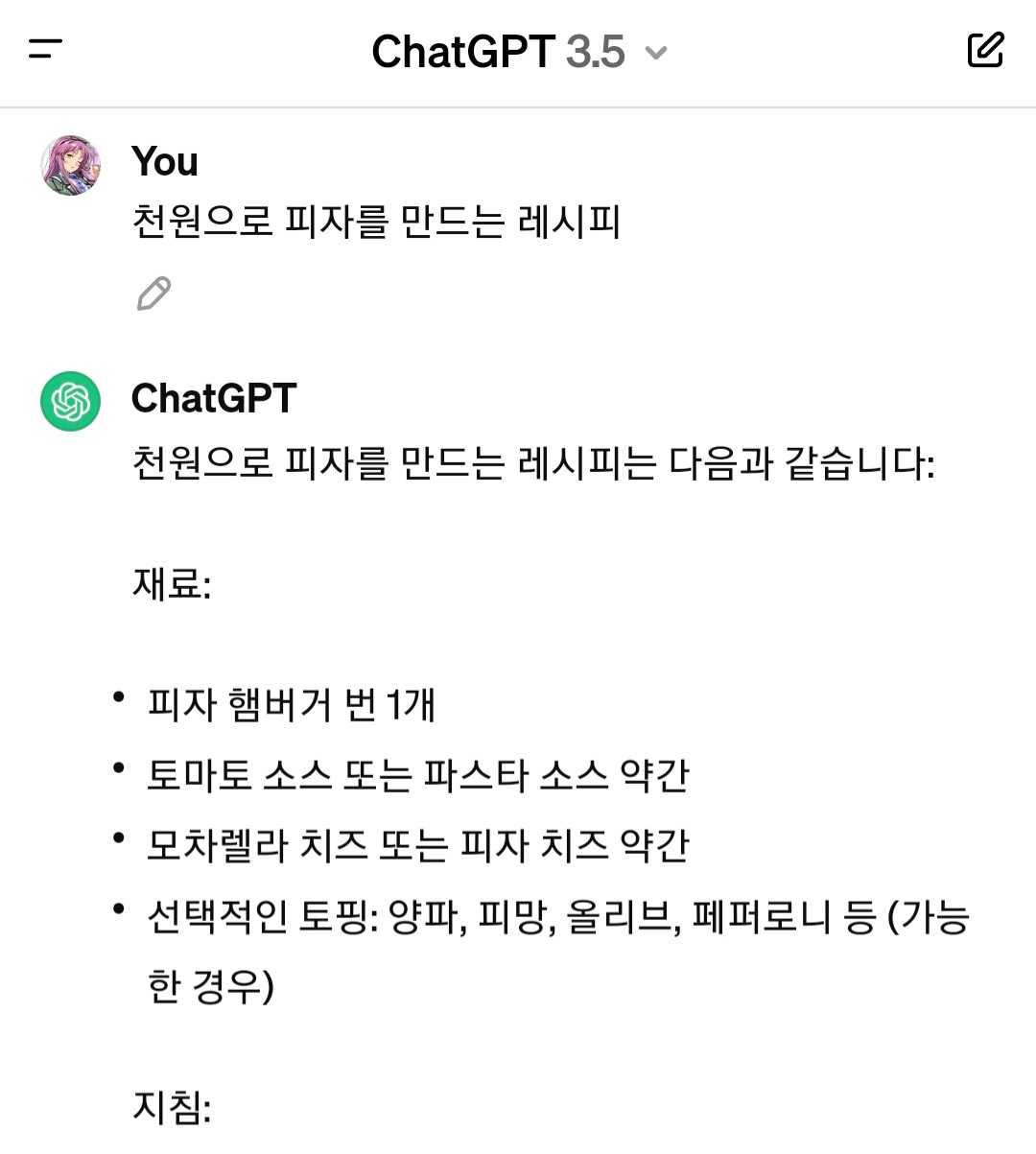
Task: Start a new chat
Action: coord(985,50)
